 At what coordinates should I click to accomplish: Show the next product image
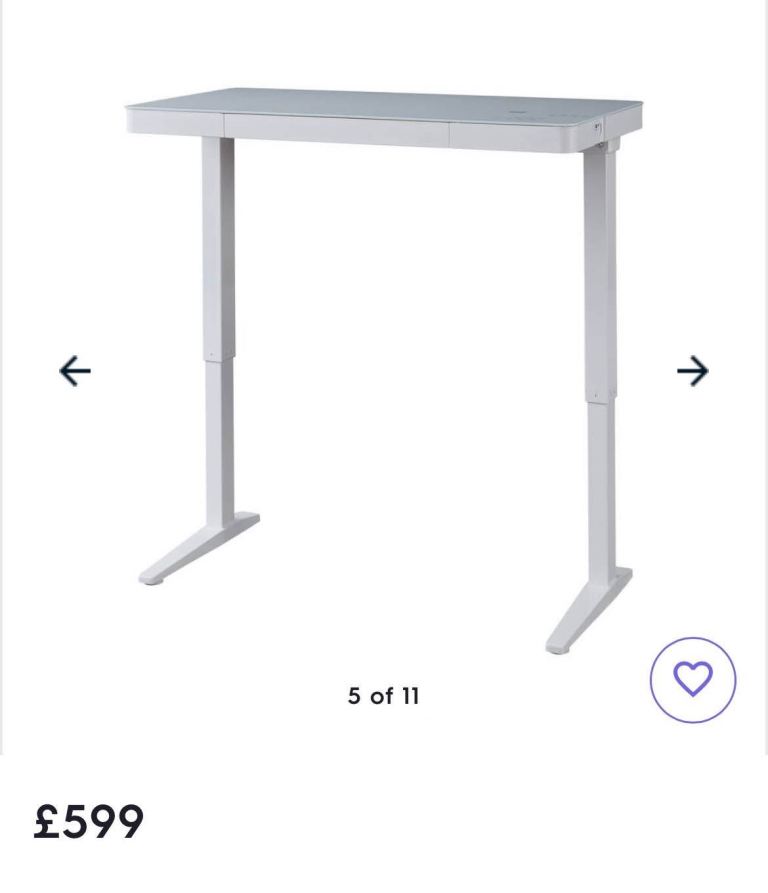[692, 371]
